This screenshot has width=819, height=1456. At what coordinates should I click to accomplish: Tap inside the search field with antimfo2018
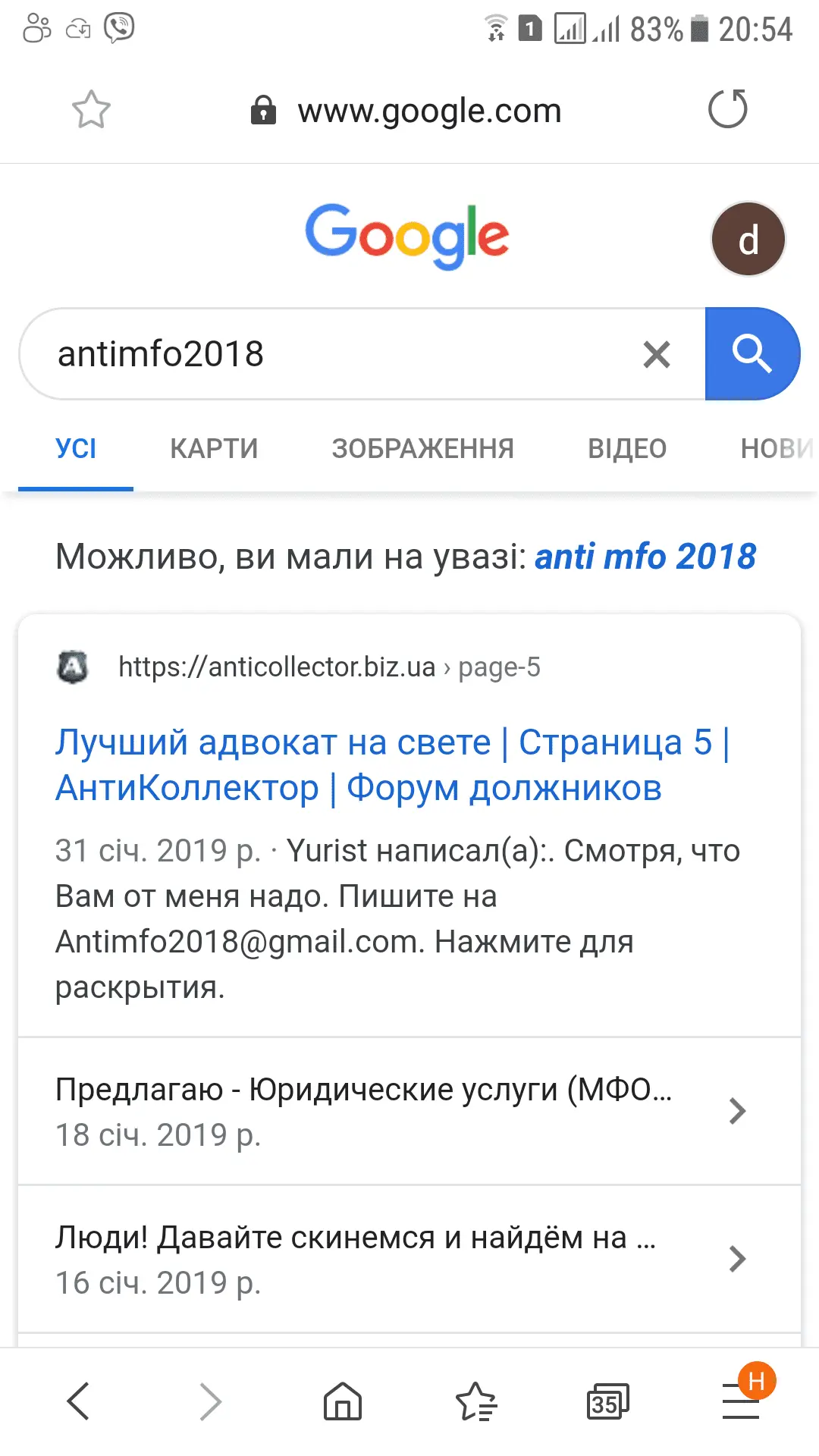coord(303,353)
